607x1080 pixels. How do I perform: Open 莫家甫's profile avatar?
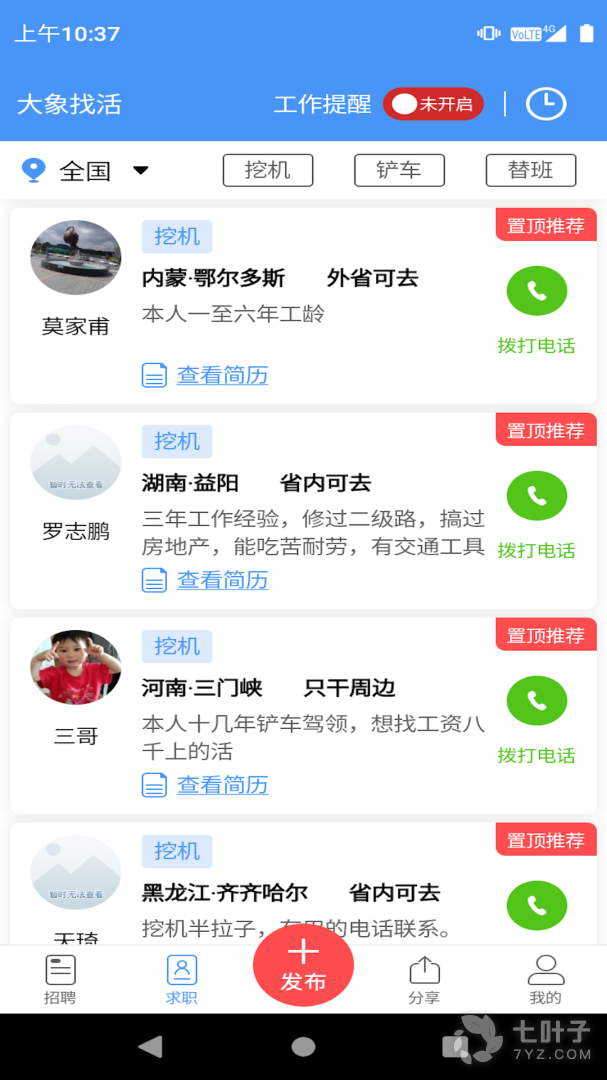click(x=76, y=257)
